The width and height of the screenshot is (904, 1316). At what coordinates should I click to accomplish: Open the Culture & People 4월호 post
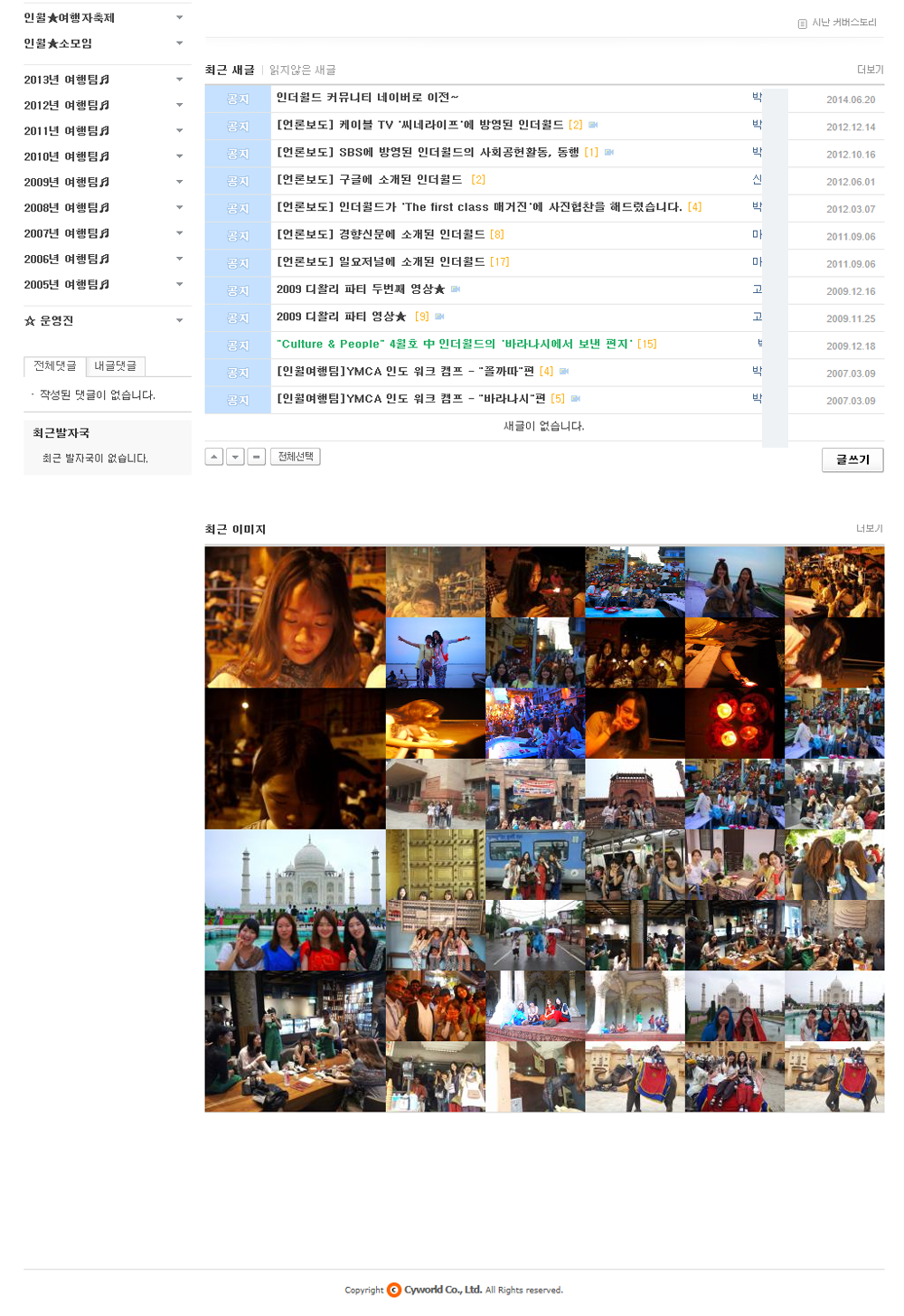(x=454, y=345)
